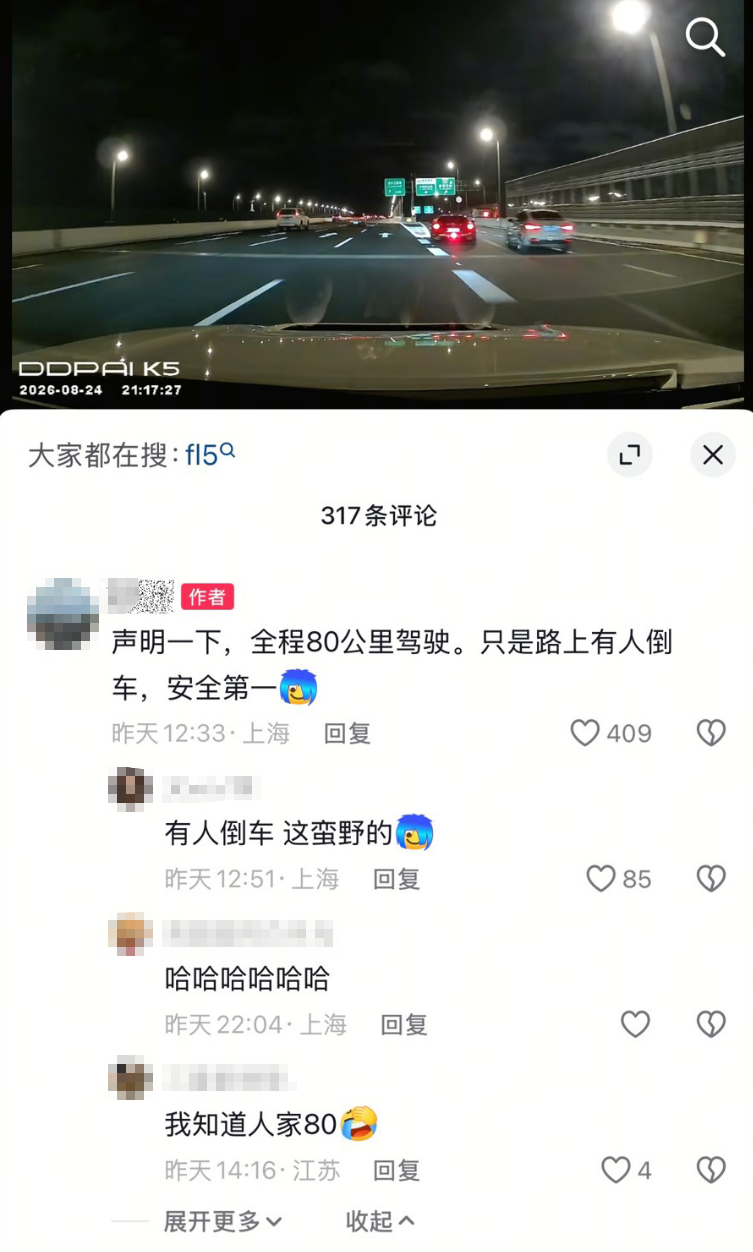Viewport: 753px width, 1252px height.
Task: Reply to the author's comment posted 12:33
Action: click(x=347, y=733)
